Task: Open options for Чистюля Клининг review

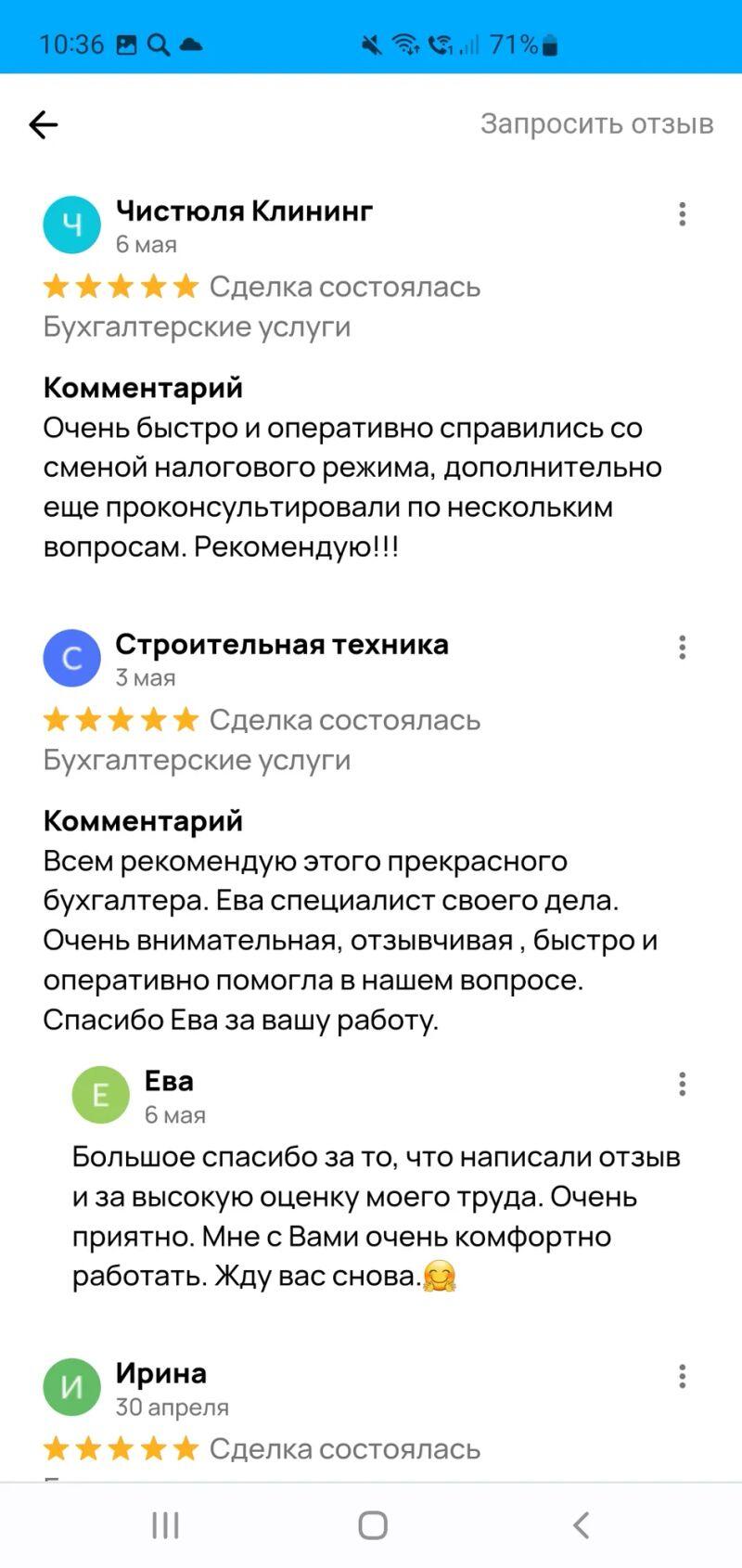Action: 682,214
